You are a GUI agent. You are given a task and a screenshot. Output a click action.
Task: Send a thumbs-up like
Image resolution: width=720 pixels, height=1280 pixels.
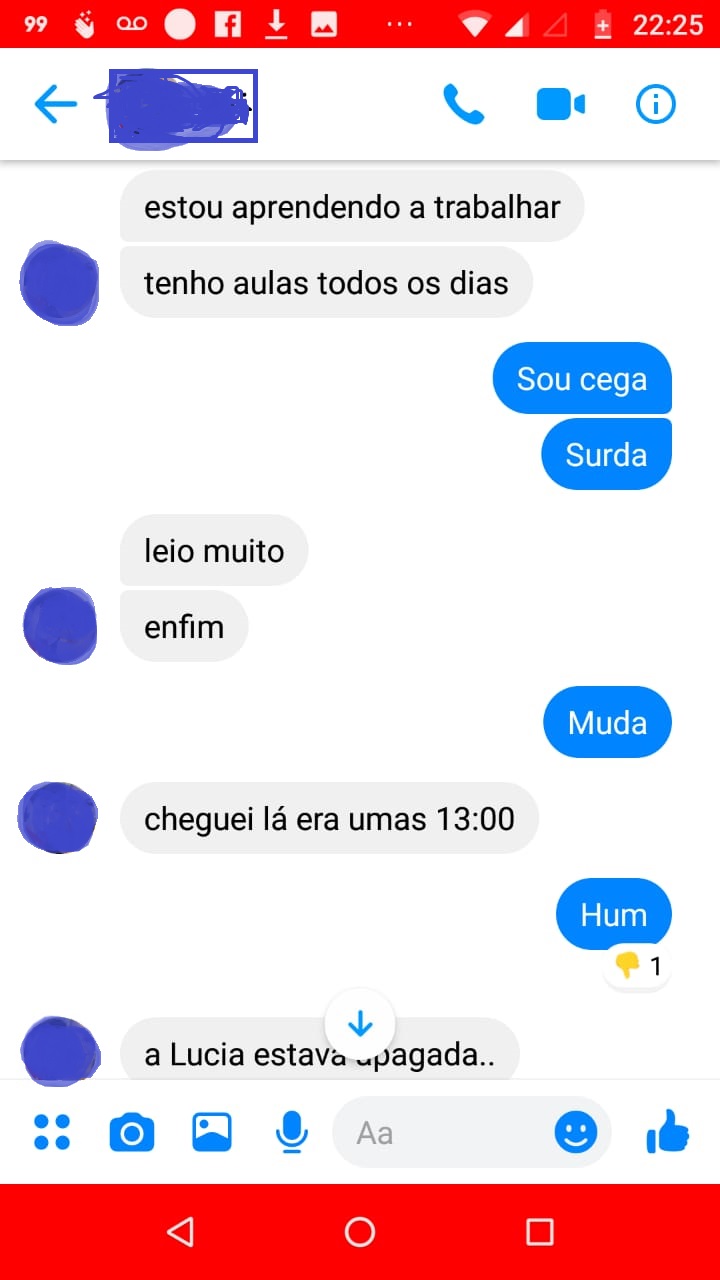pos(668,1132)
